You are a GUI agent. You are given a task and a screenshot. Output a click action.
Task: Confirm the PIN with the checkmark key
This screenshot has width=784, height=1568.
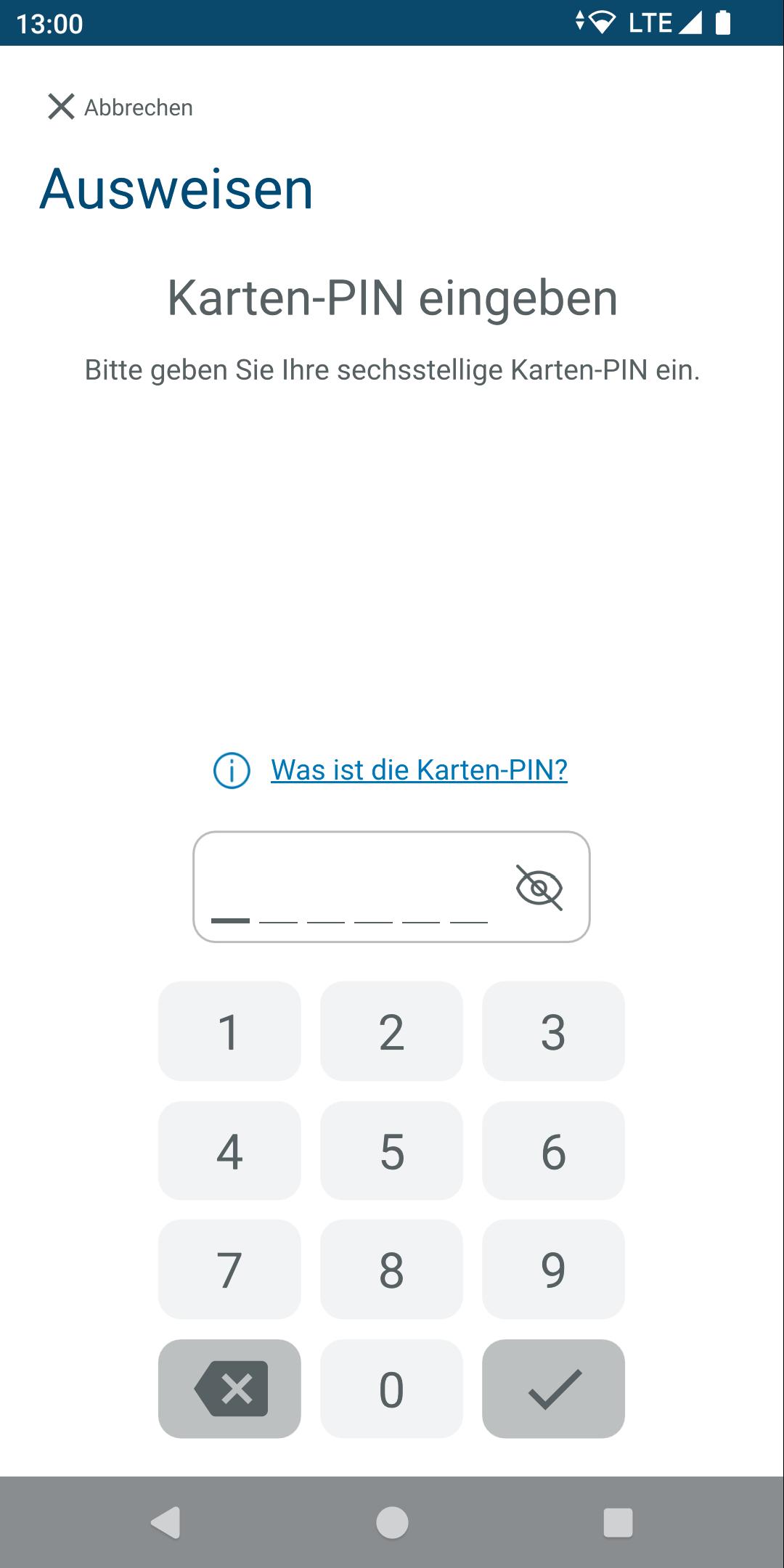pyautogui.click(x=553, y=1389)
